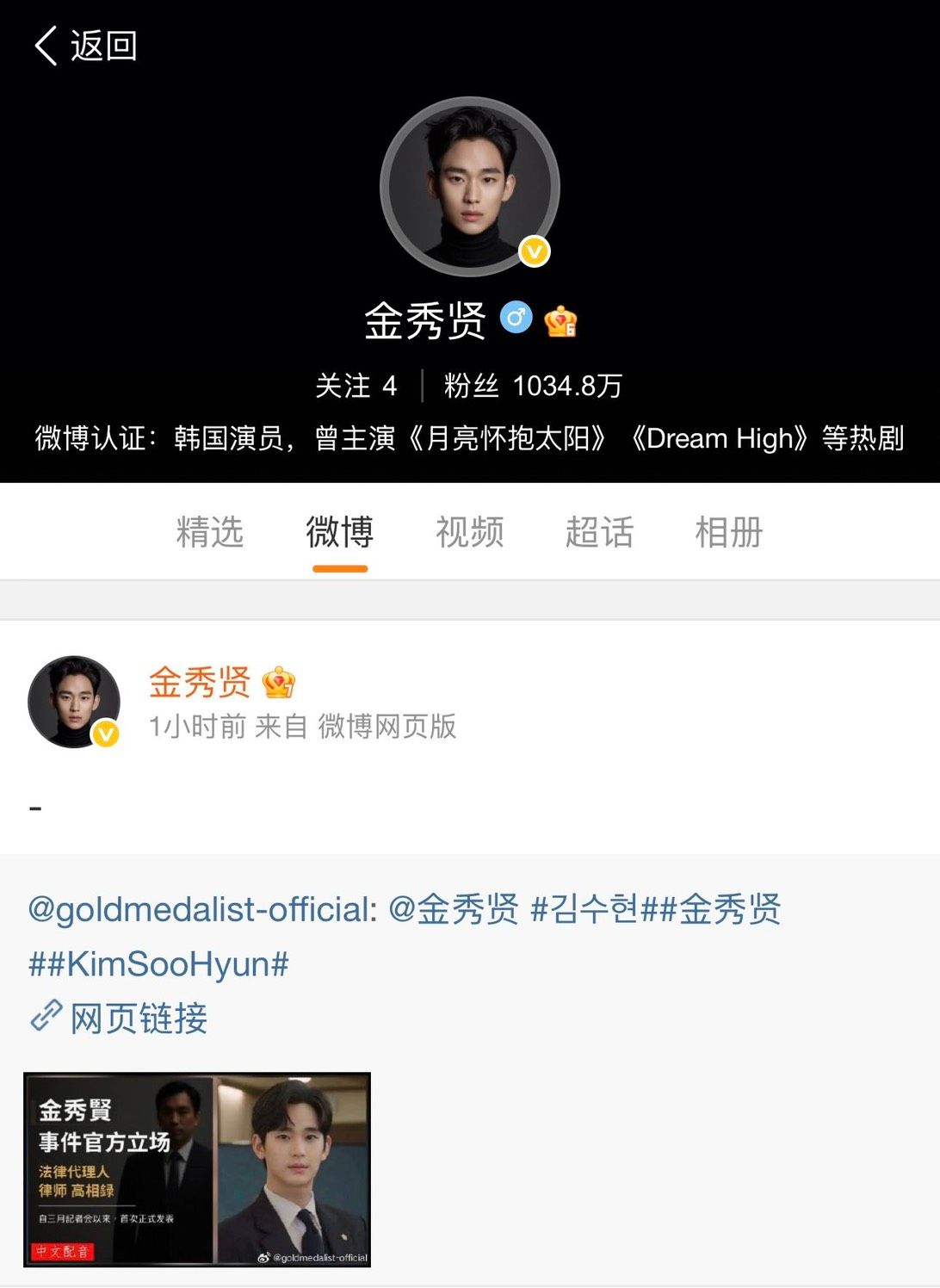The width and height of the screenshot is (940, 1288).
Task: Open the large profile avatar photo
Action: coord(470,187)
